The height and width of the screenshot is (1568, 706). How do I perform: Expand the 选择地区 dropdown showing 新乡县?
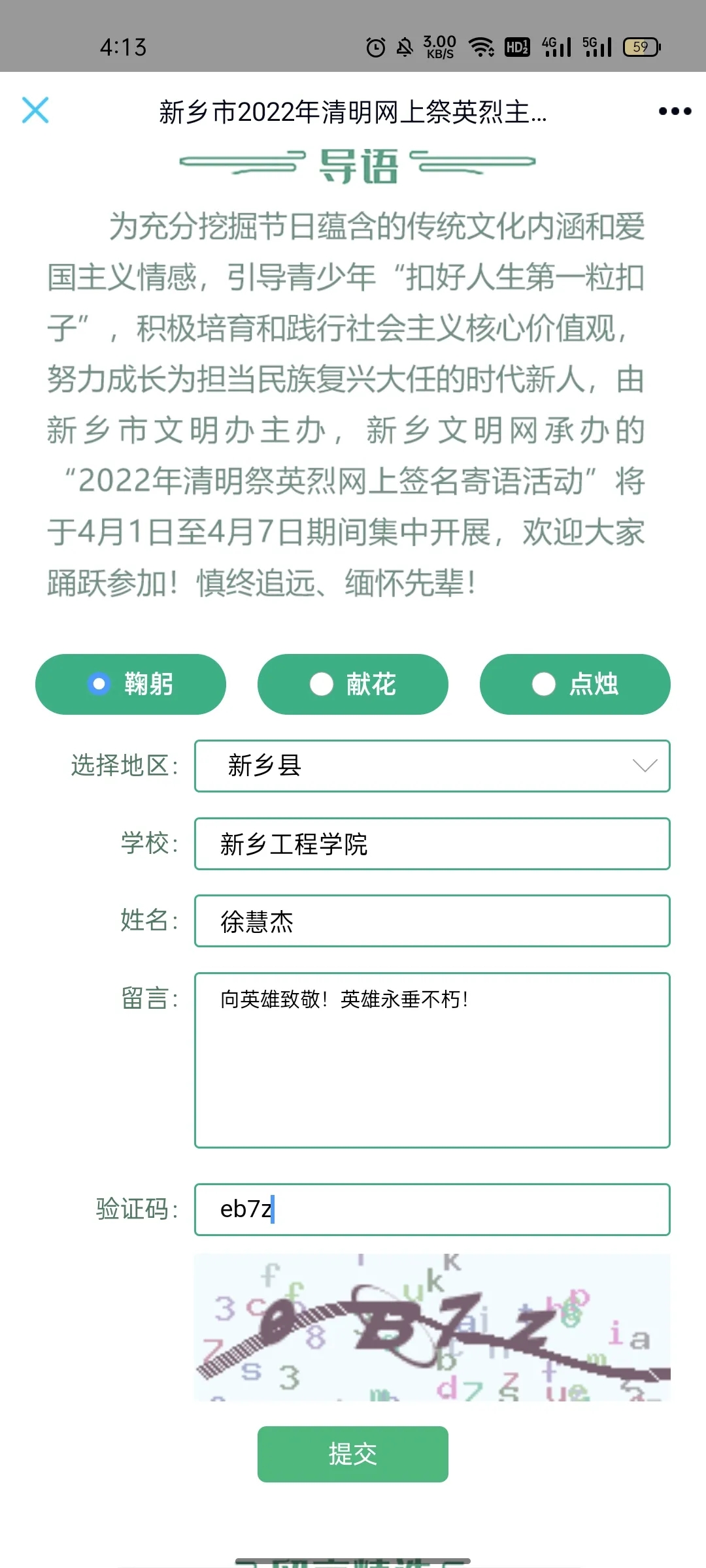(x=432, y=766)
